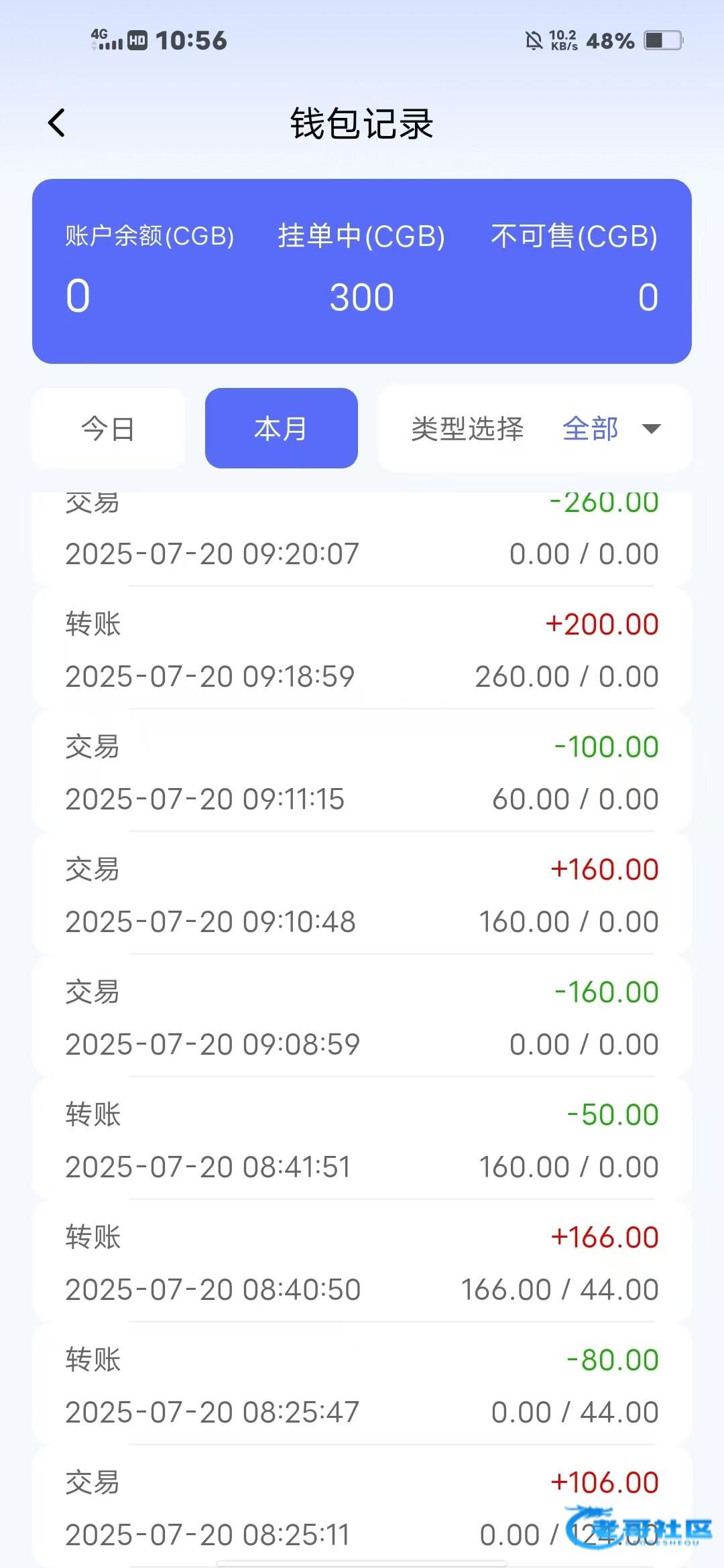The width and height of the screenshot is (724, 1568).
Task: Switch to the 今日 filter tab
Action: [108, 429]
